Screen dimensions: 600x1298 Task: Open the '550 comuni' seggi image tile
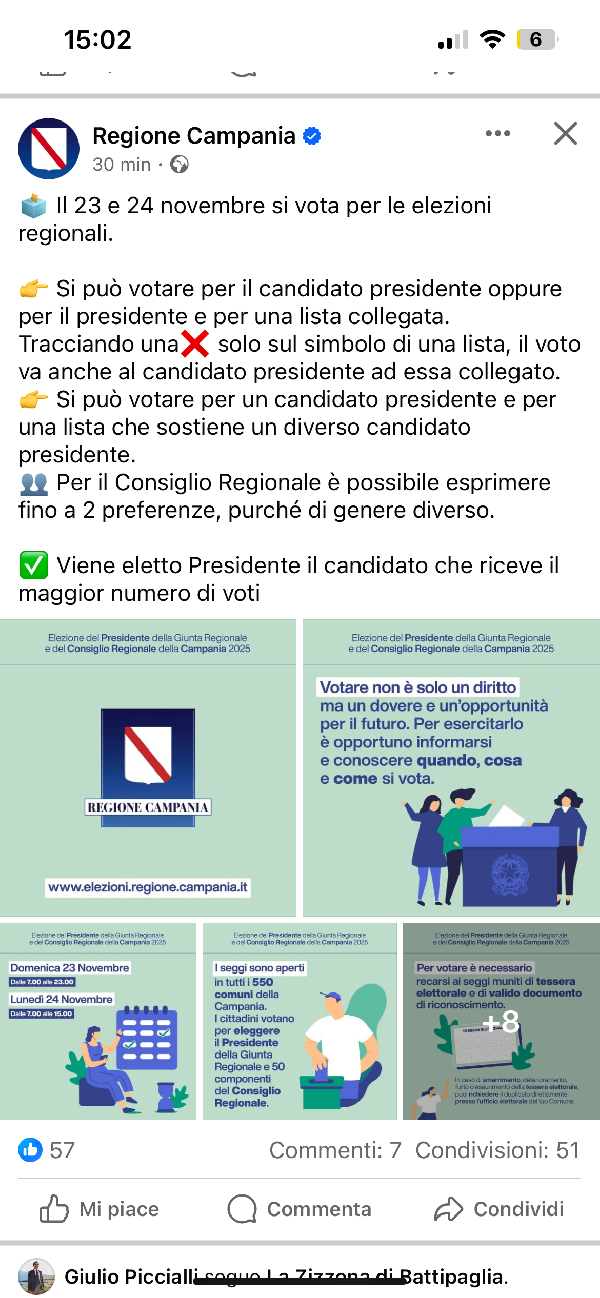point(299,1021)
